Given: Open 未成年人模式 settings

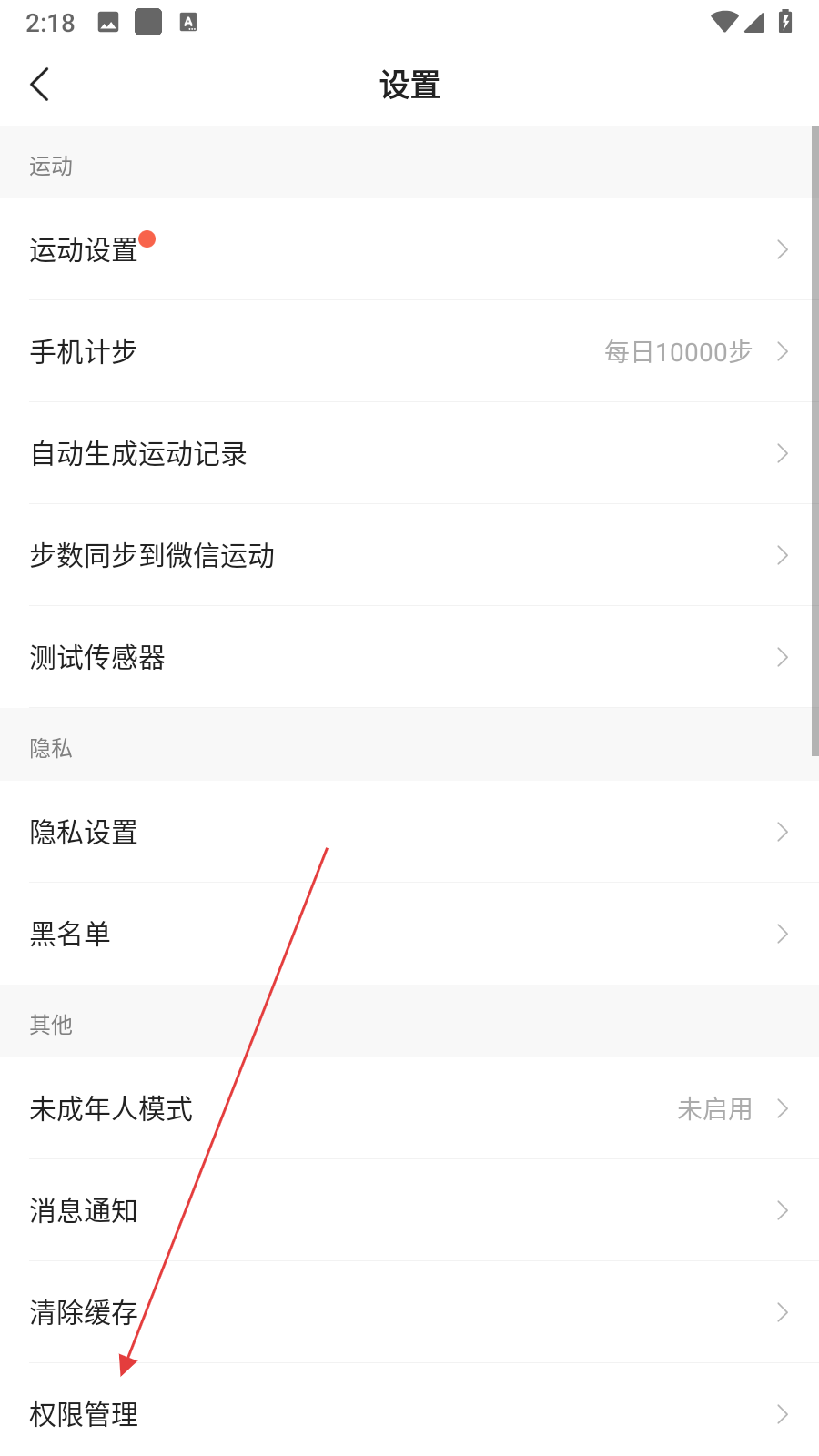Looking at the screenshot, I should [x=409, y=1108].
